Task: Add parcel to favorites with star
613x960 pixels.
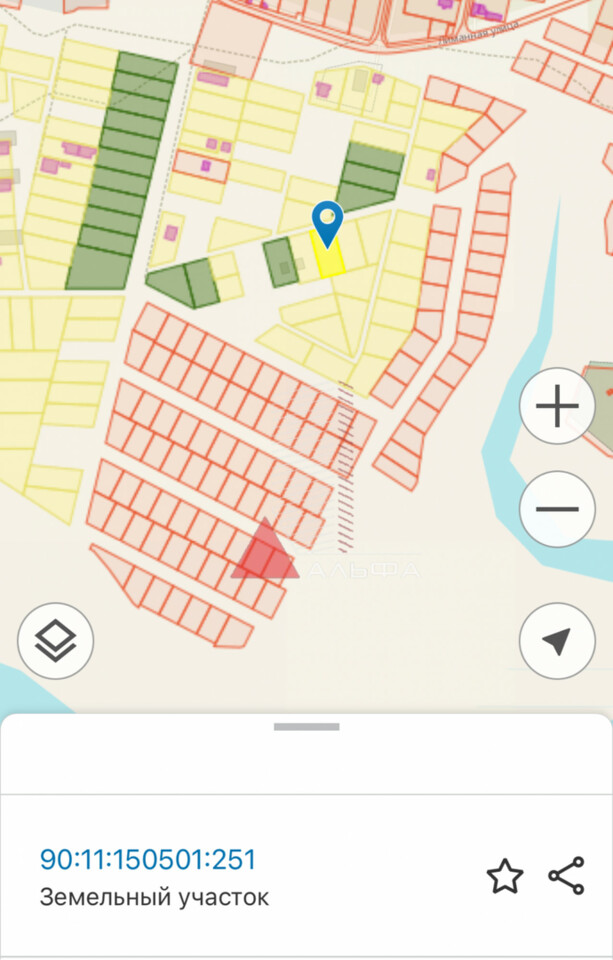Action: 505,877
